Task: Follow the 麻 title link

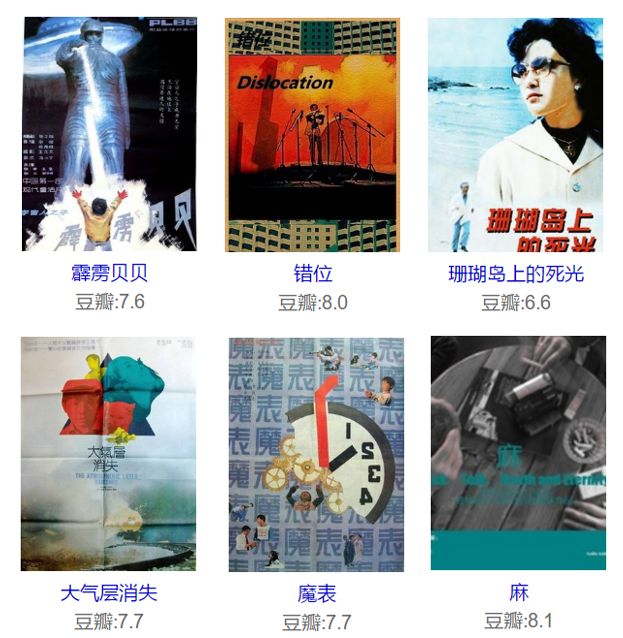Action: click(518, 592)
